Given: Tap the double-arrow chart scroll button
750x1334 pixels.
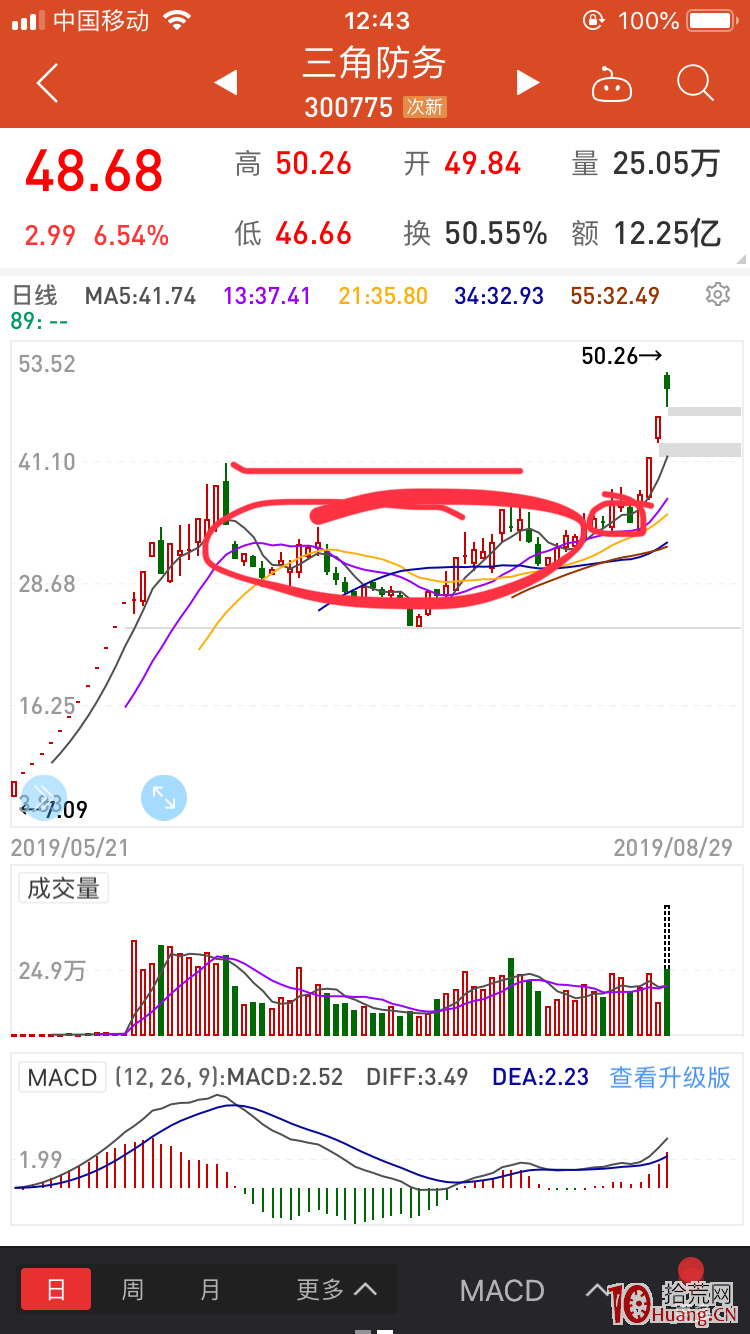Looking at the screenshot, I should point(44,798).
